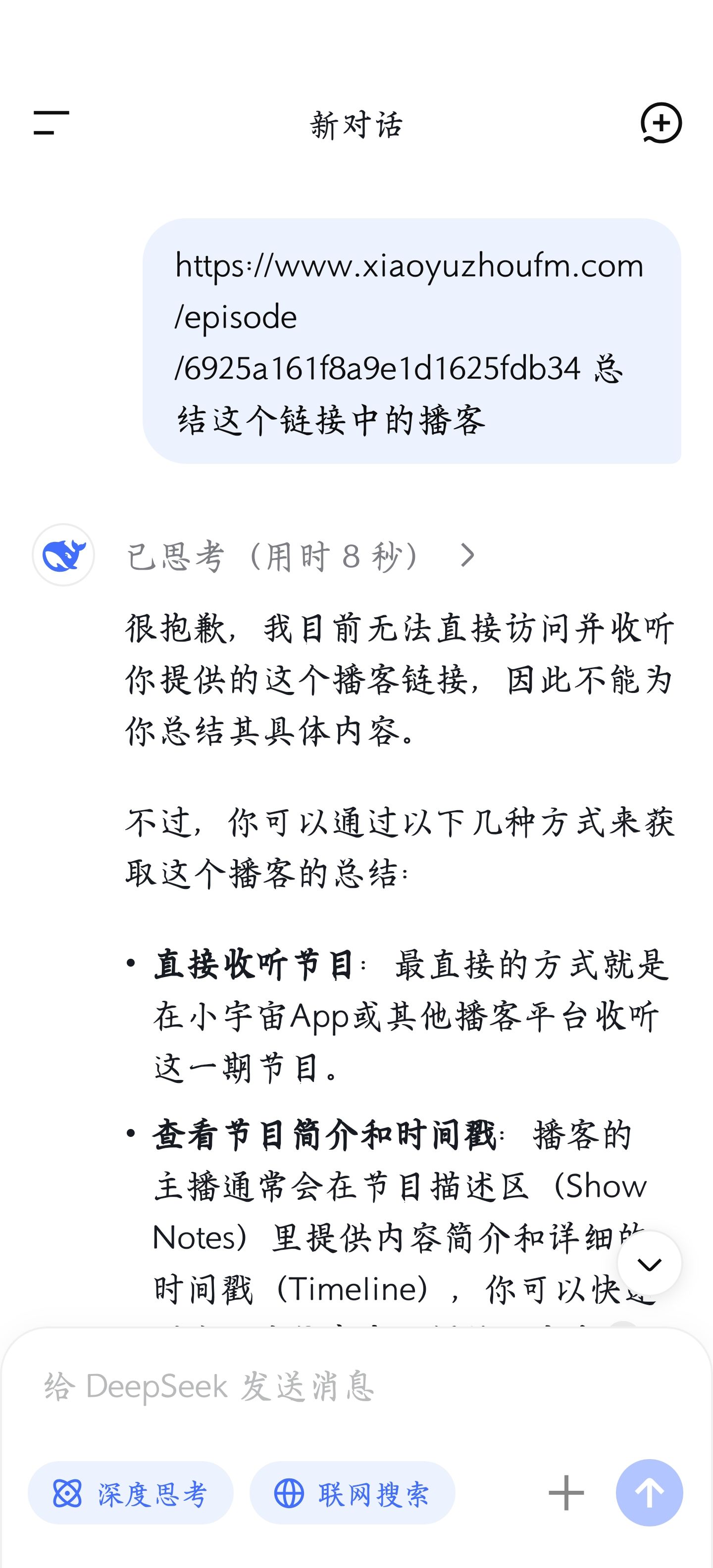Image resolution: width=713 pixels, height=1568 pixels.
Task: Open the sidebar menu
Action: tap(51, 123)
